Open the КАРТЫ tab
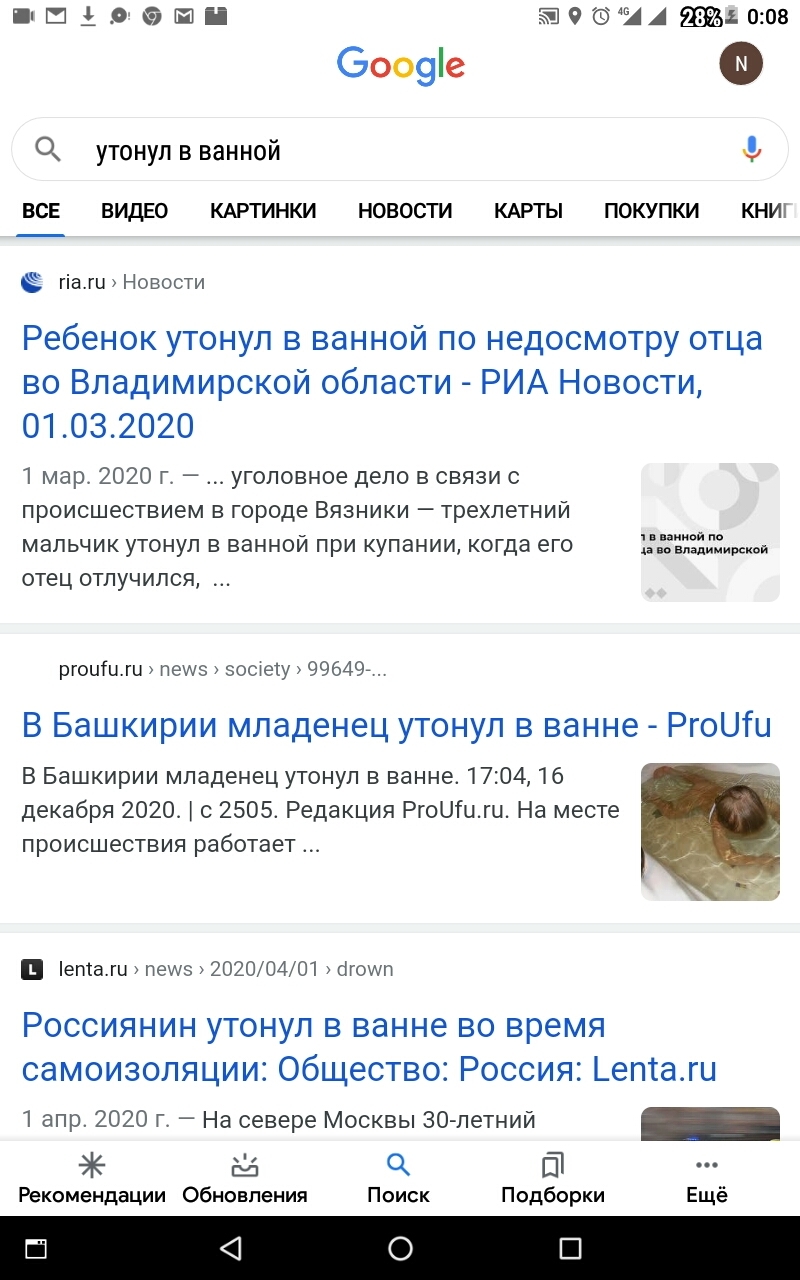800x1280 pixels. click(x=528, y=211)
